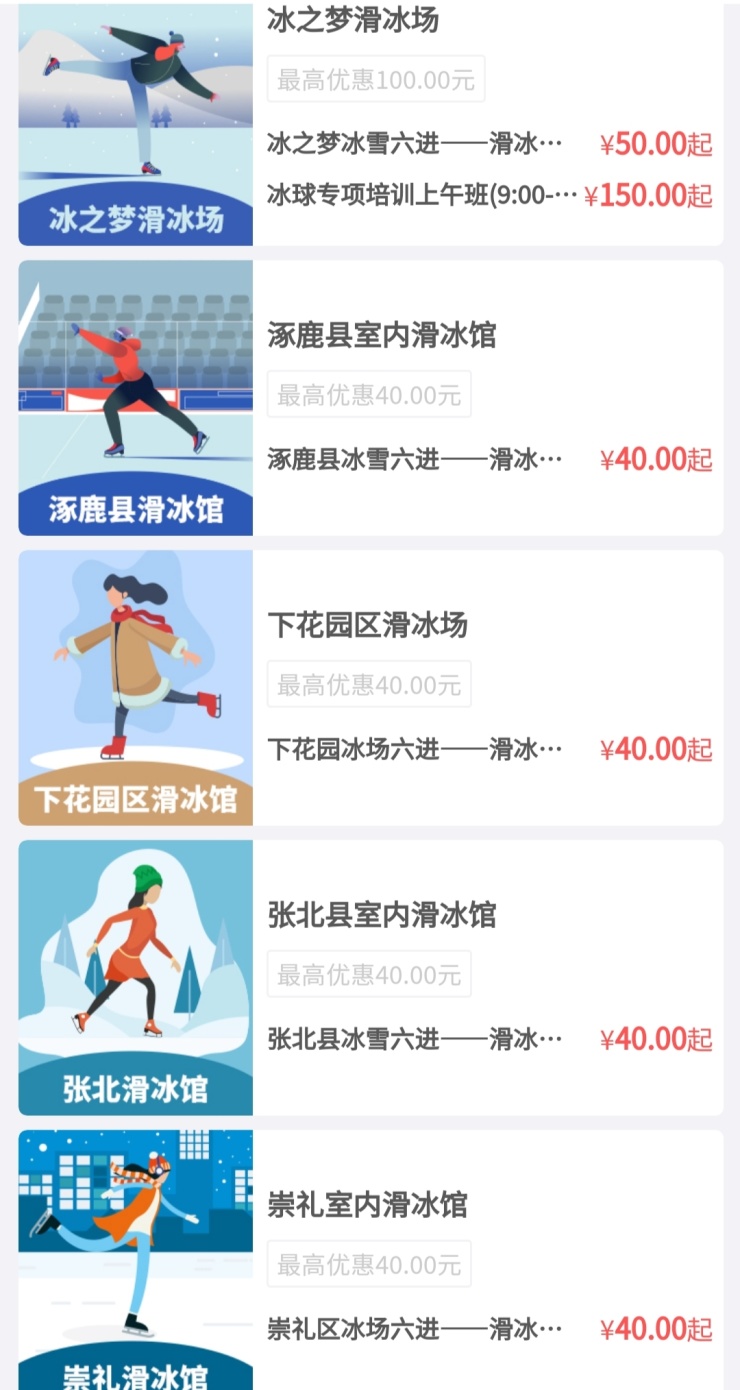
Task: Open the 涿鹿县室内滑冰馆 card
Action: coord(370,398)
